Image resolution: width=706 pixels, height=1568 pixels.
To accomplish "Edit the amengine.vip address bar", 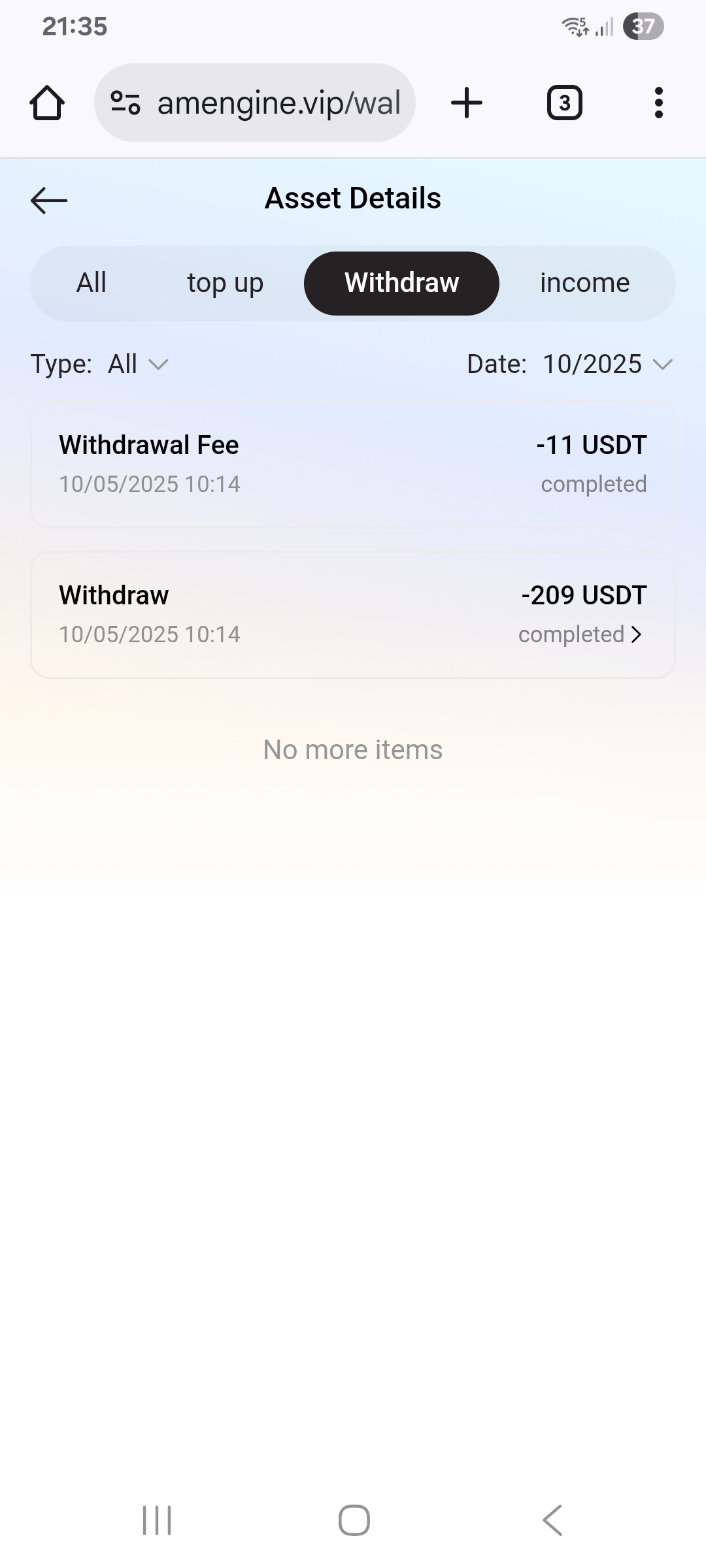I will pos(278,103).
